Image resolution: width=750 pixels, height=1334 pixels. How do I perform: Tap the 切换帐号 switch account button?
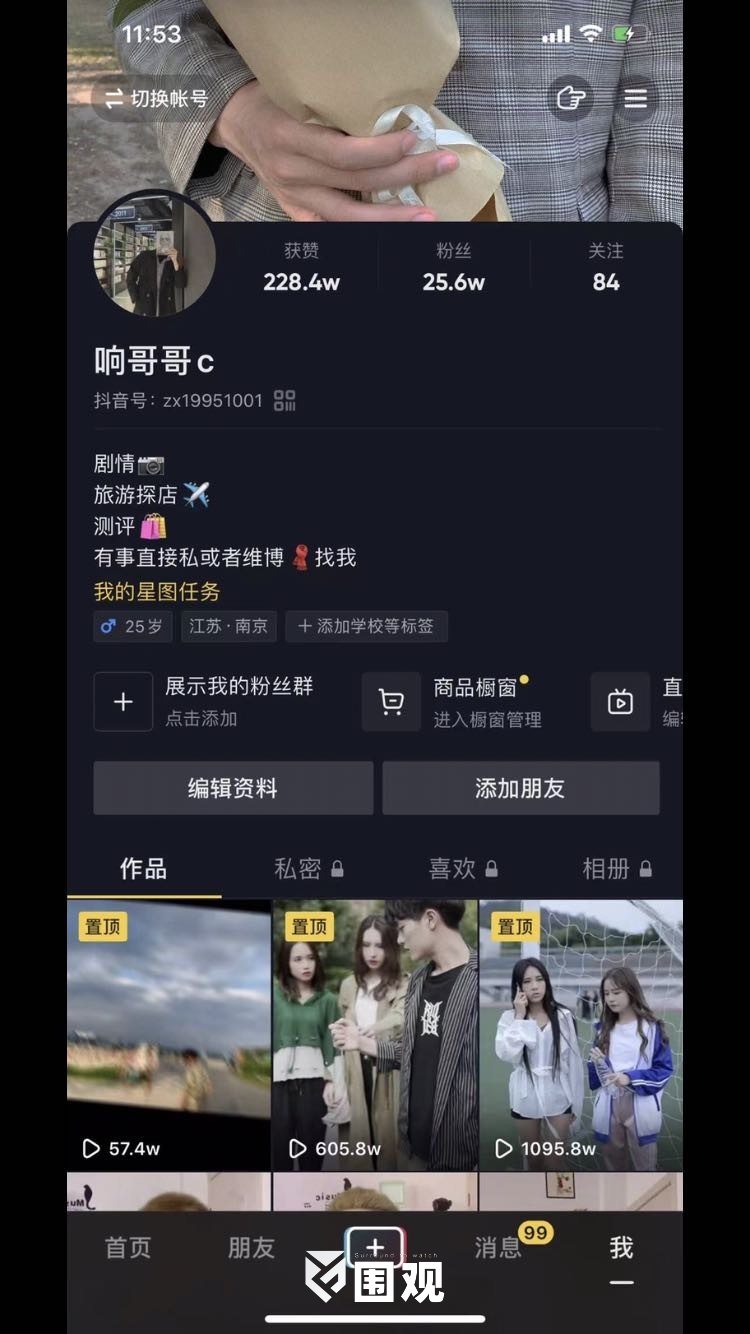(x=156, y=98)
